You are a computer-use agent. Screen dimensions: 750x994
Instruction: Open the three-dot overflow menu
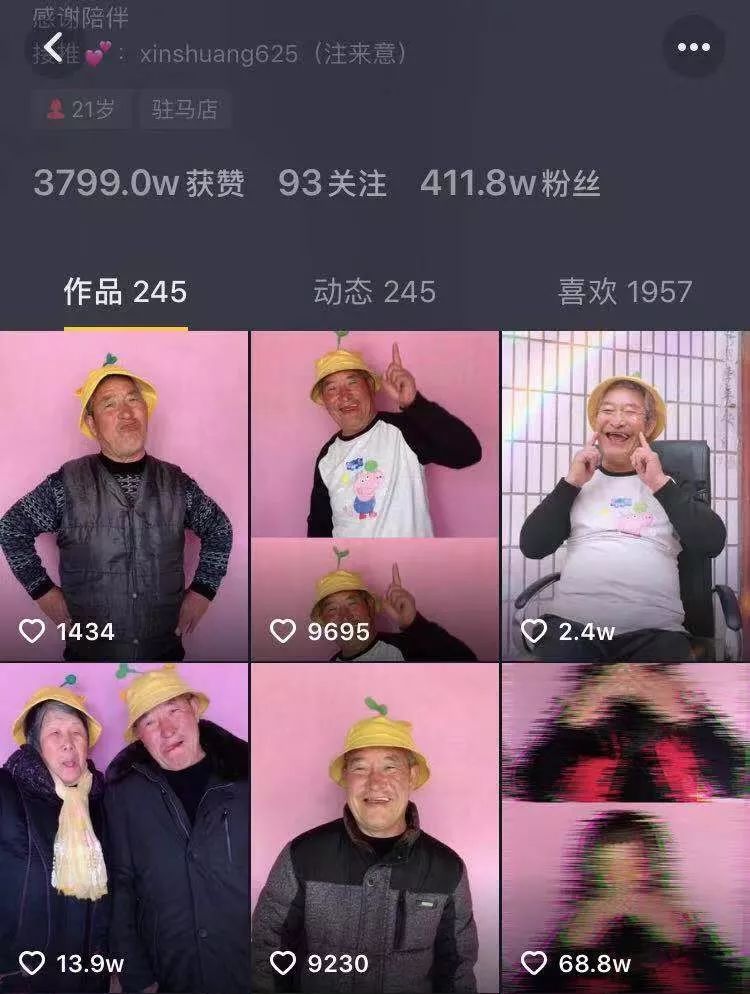(693, 47)
